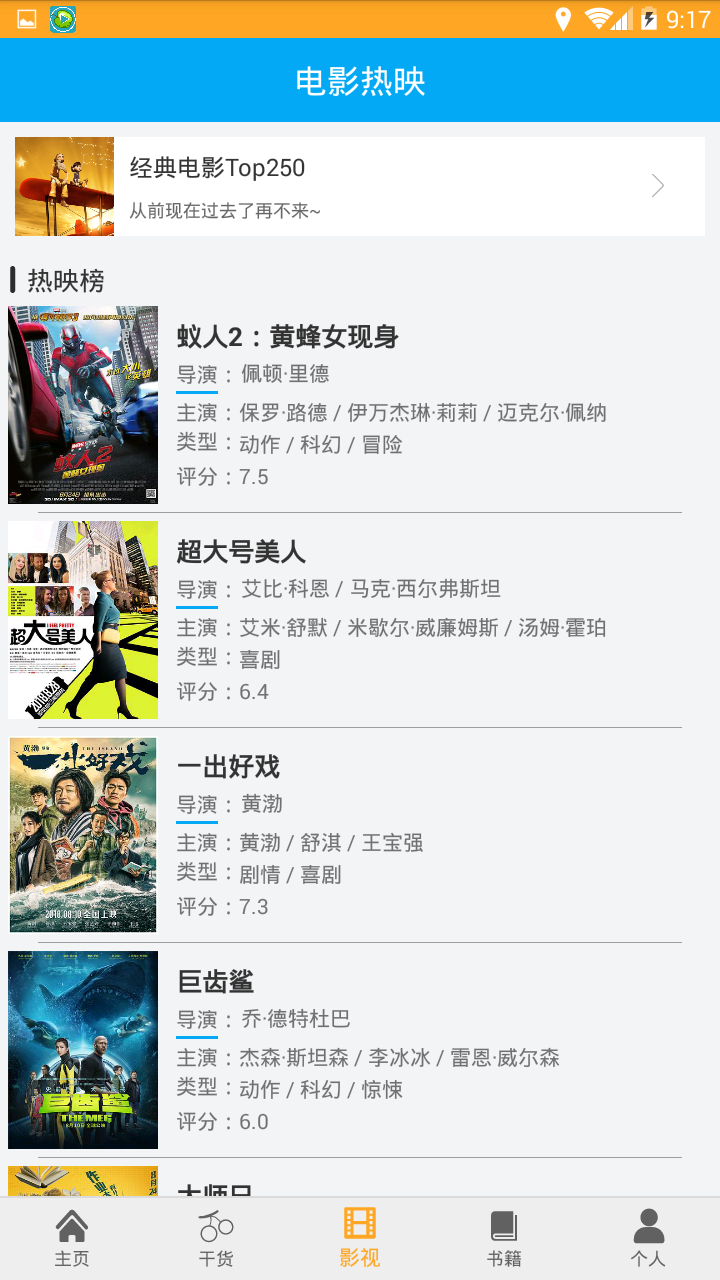This screenshot has height=1280, width=720.
Task: Switch to the 主页 tab
Action: 72,1238
